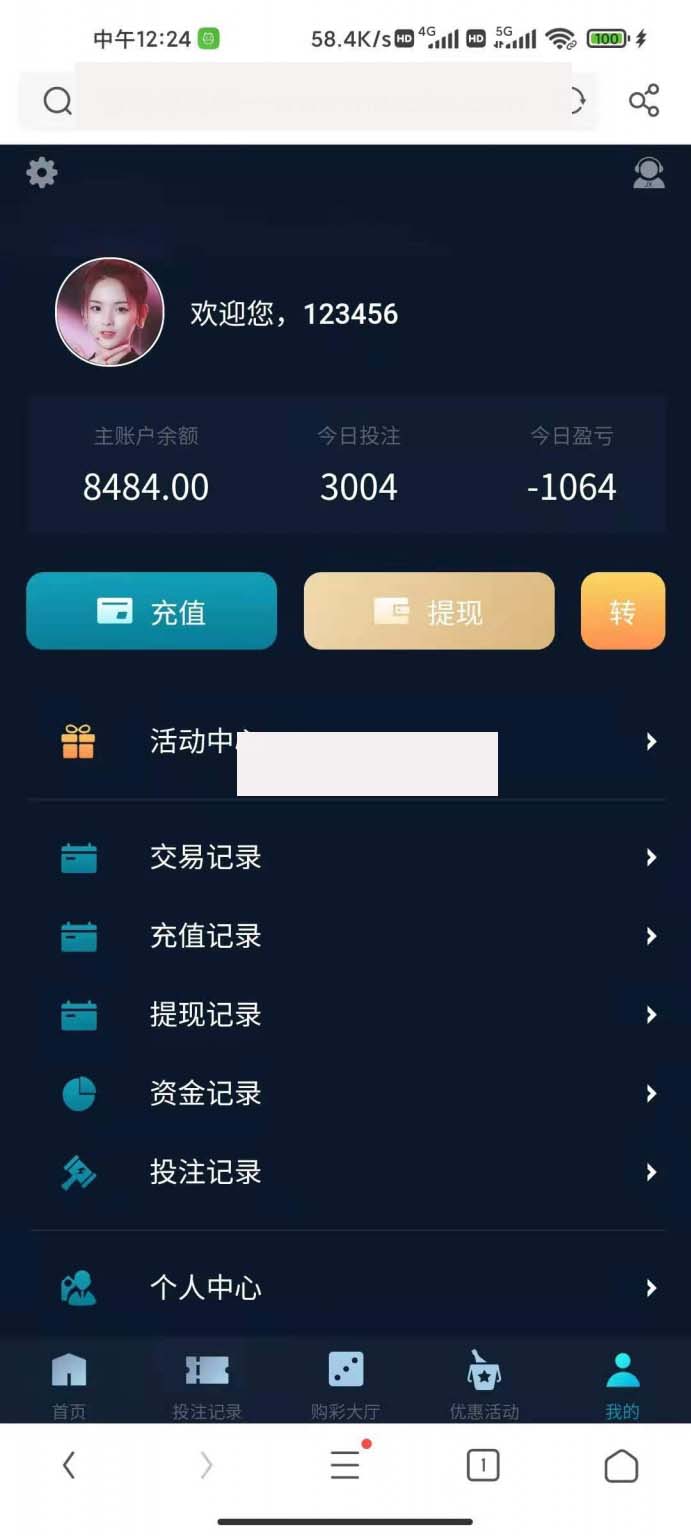
Task: Go back with browser back arrow
Action: coord(69,1466)
